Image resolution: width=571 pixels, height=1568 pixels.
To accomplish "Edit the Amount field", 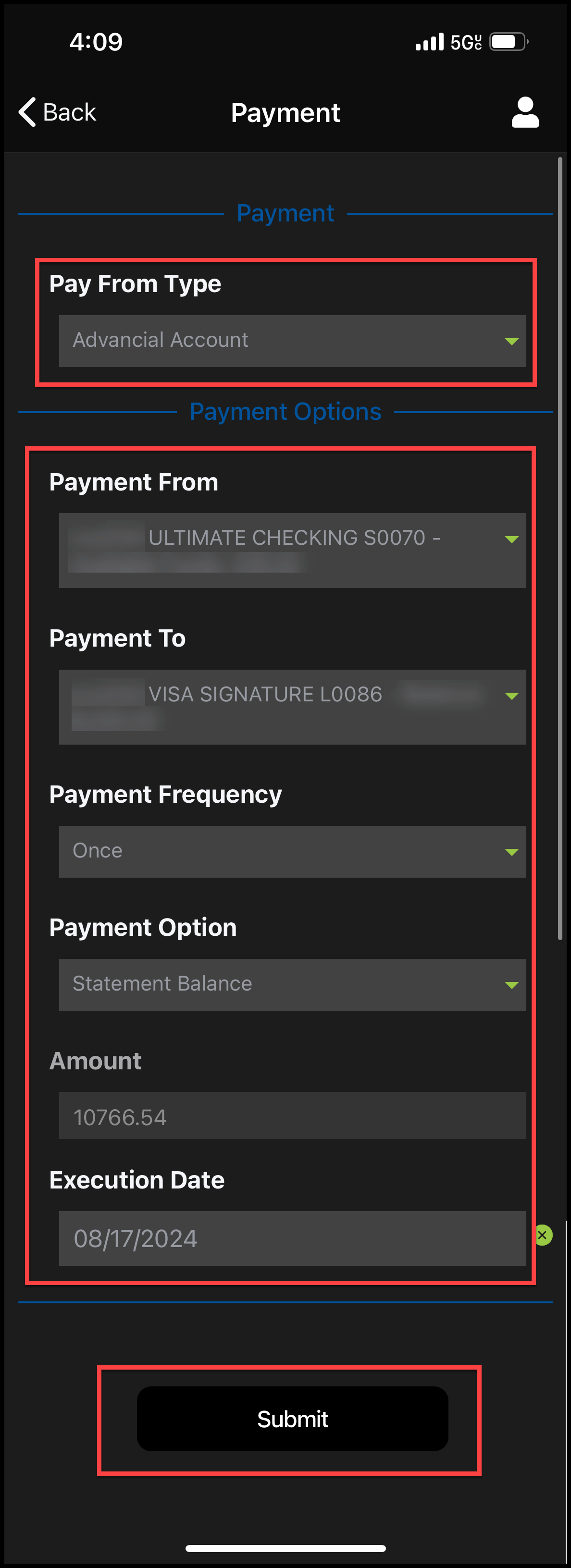I will (x=292, y=1116).
